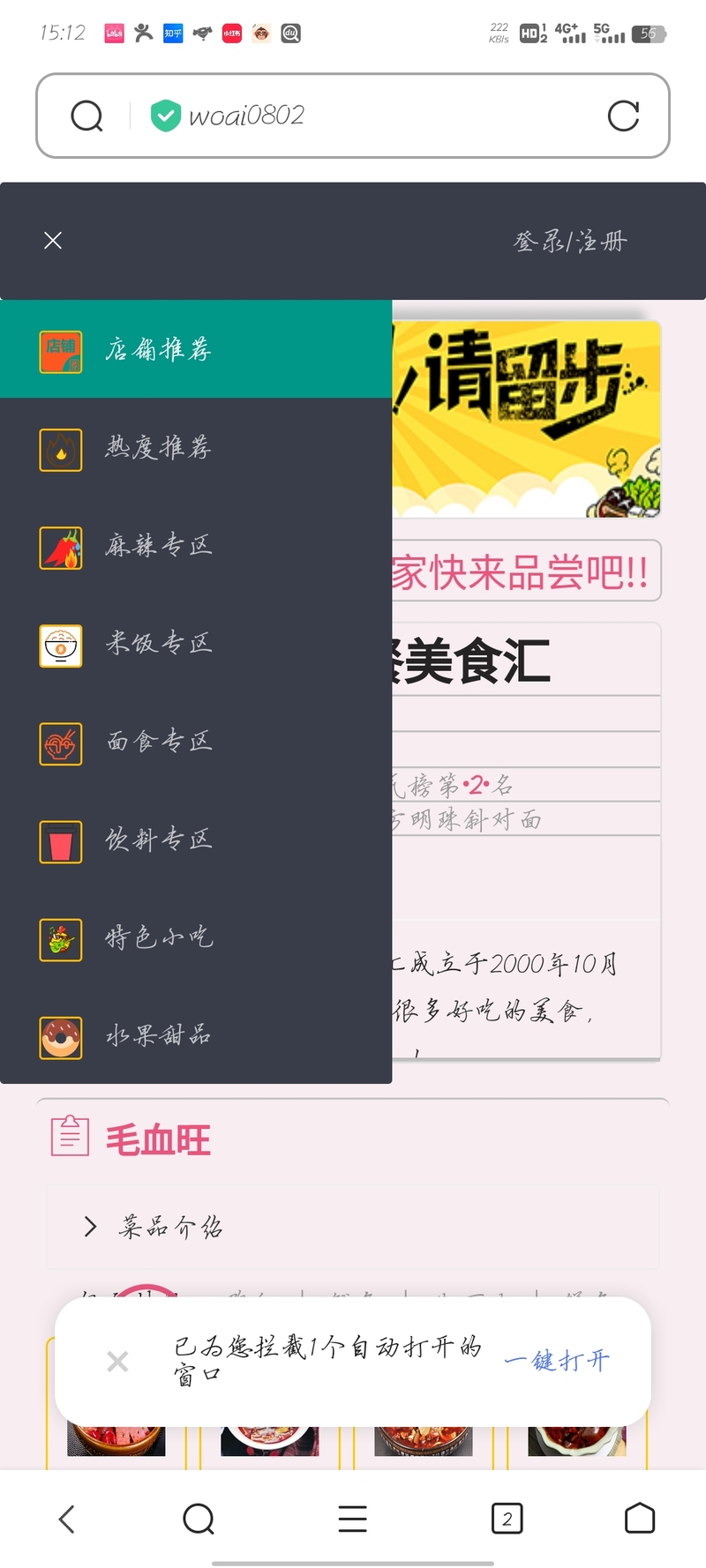Close the side menu drawer

(x=53, y=240)
